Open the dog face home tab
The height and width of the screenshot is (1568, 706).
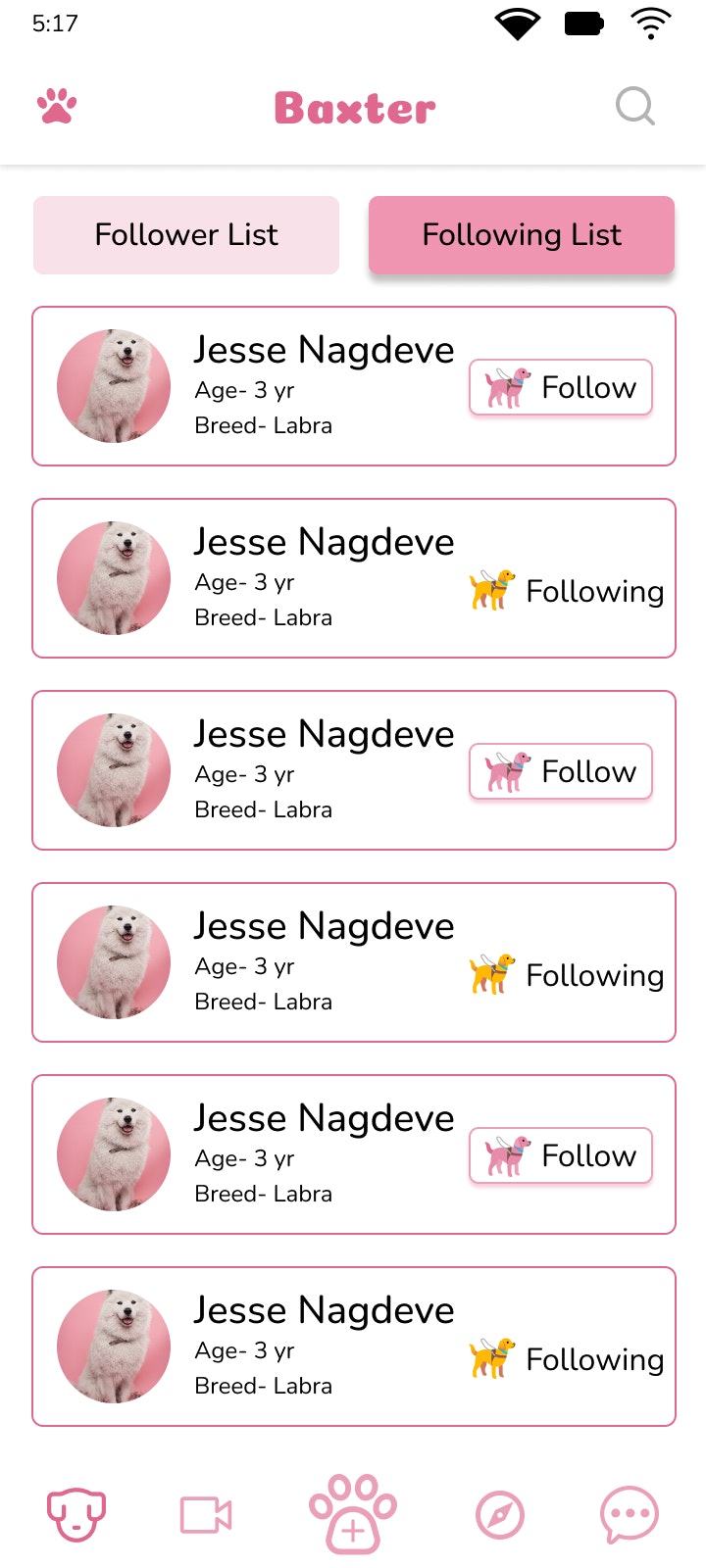pyautogui.click(x=76, y=1514)
